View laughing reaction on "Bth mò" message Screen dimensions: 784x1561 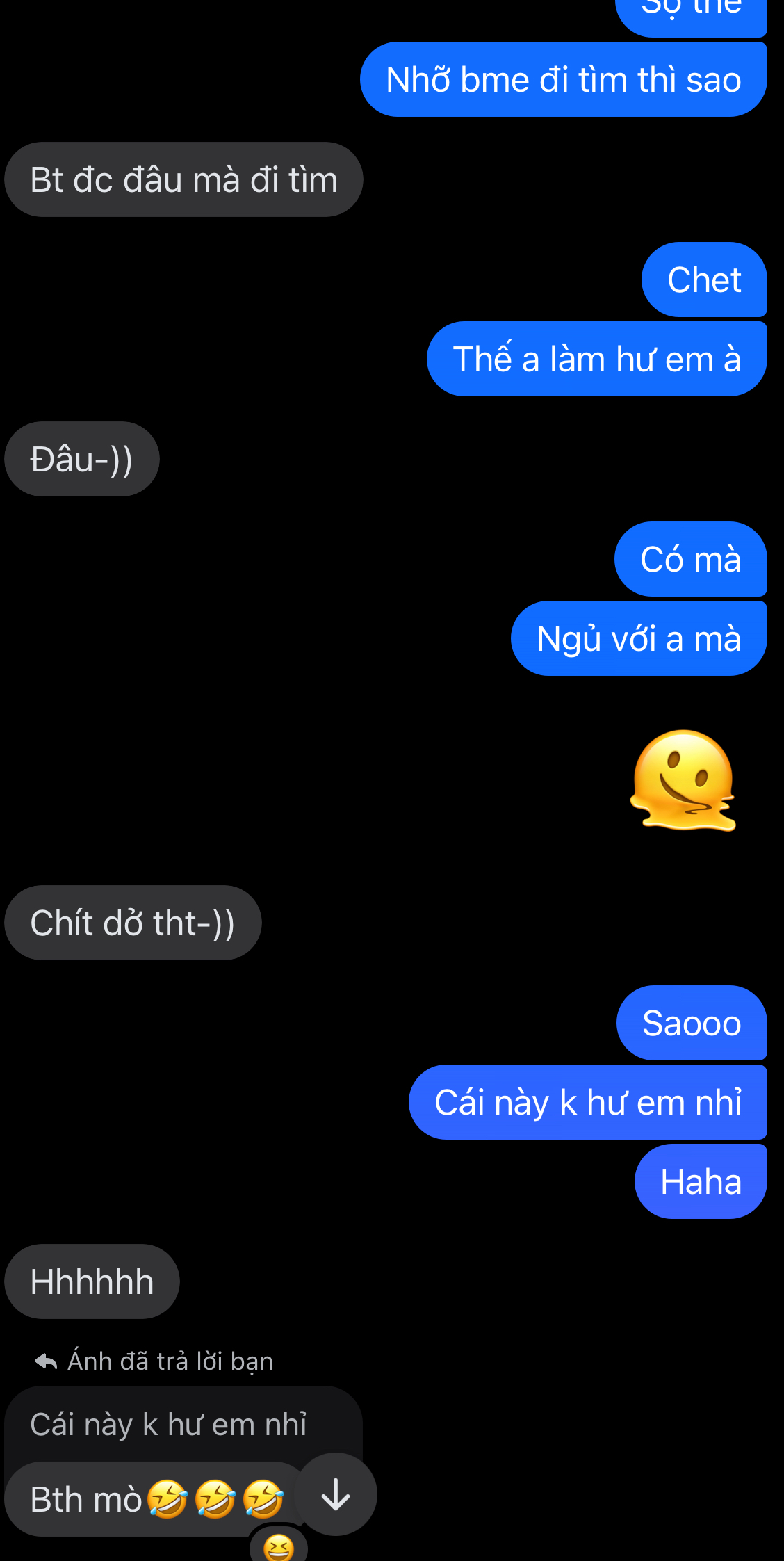pyautogui.click(x=278, y=1547)
